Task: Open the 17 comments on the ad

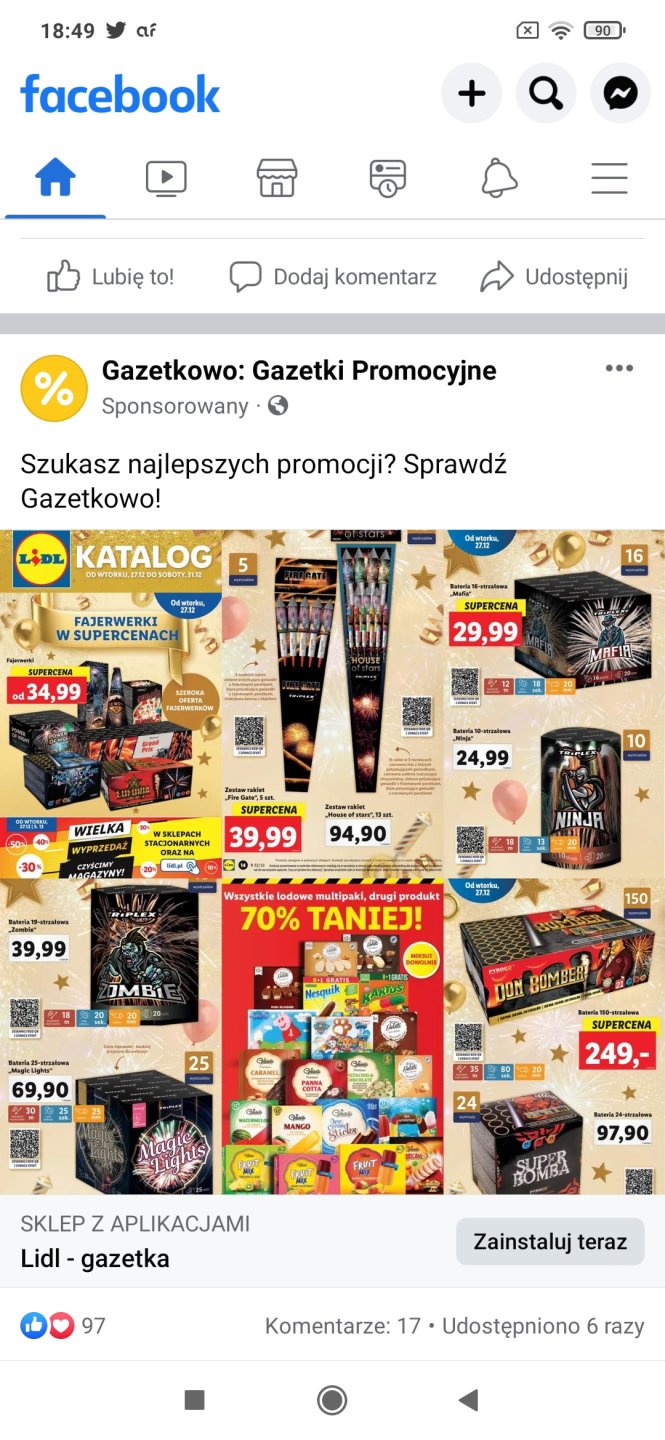Action: pyautogui.click(x=342, y=1326)
